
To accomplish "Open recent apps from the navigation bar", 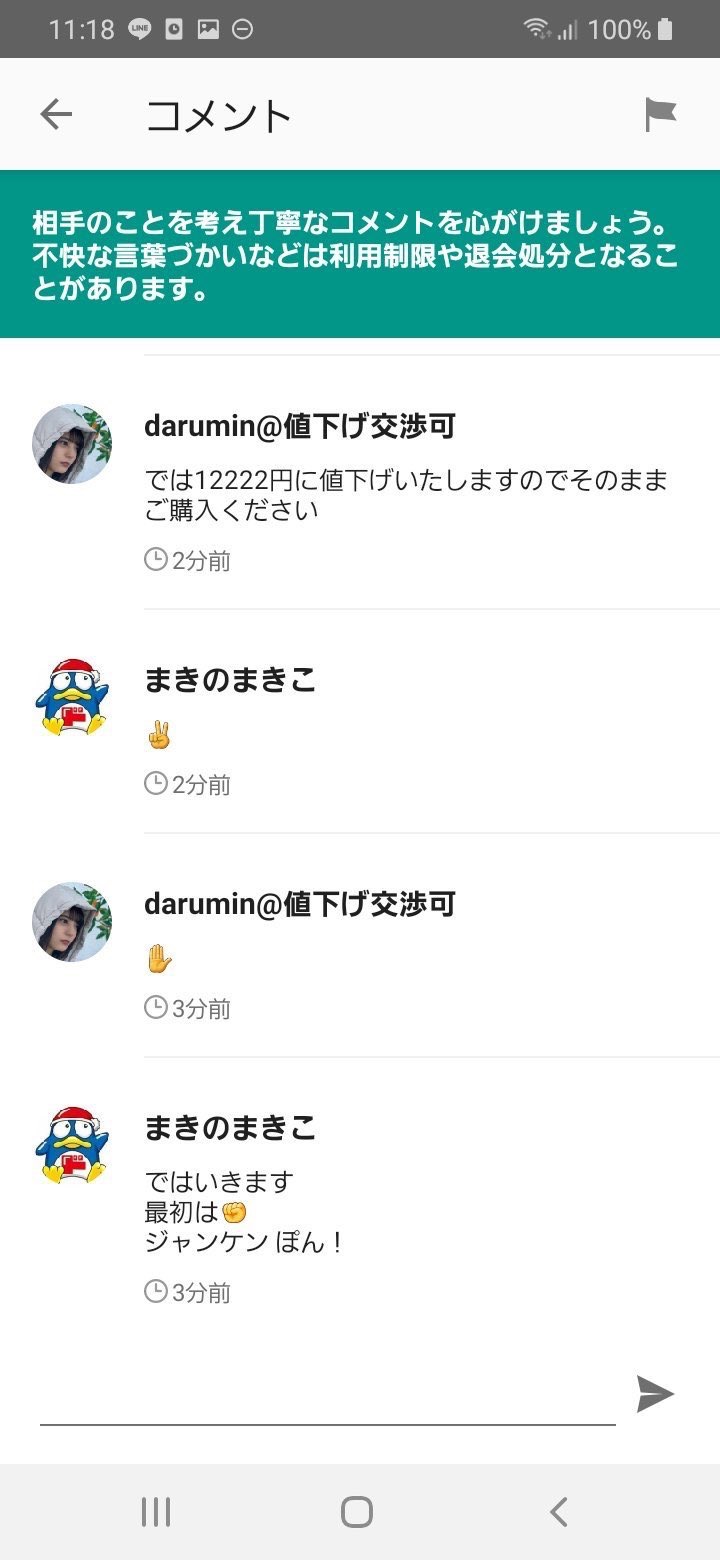I will (156, 1511).
